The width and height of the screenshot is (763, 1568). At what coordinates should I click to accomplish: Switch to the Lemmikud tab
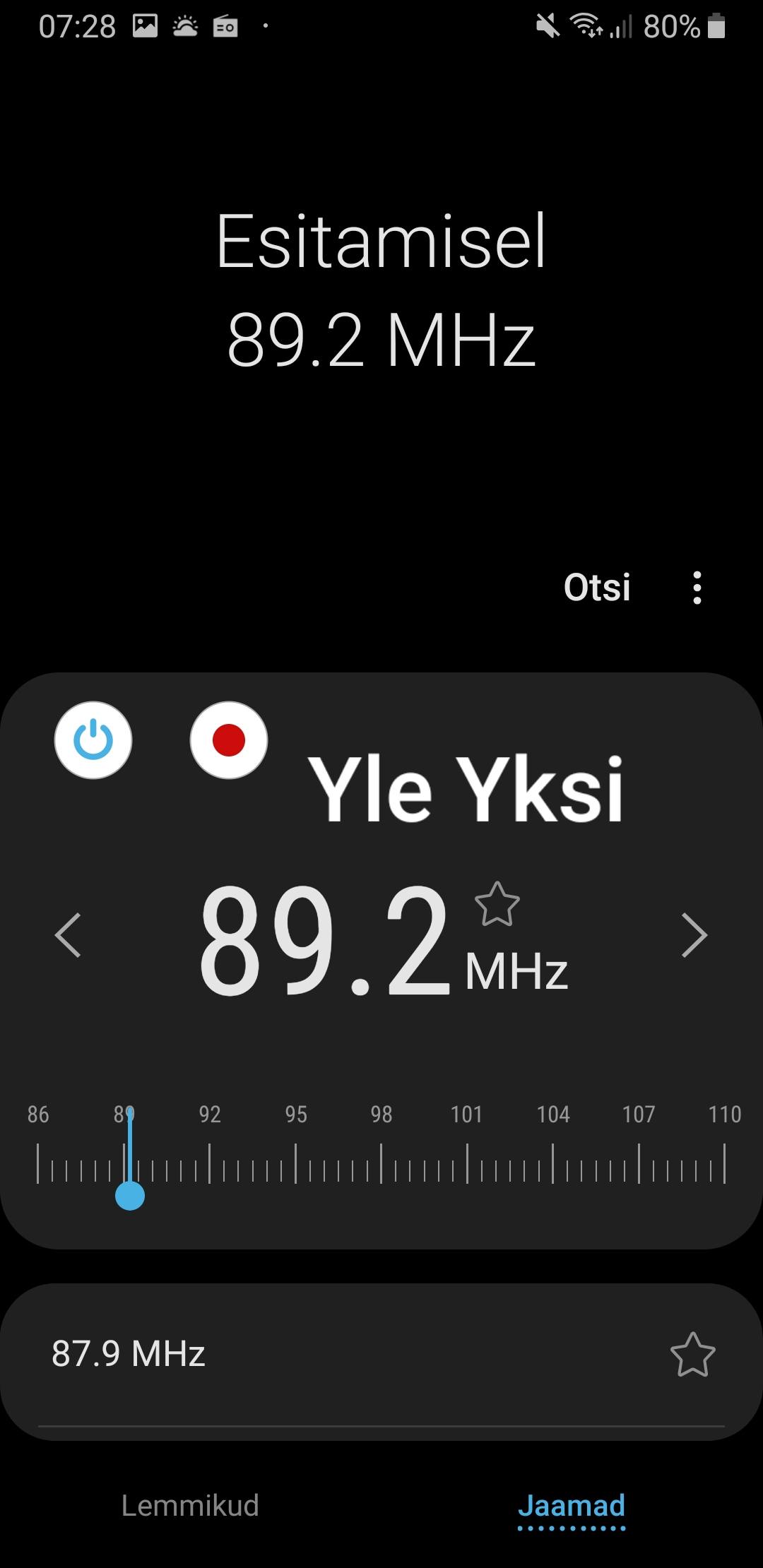[190, 1506]
